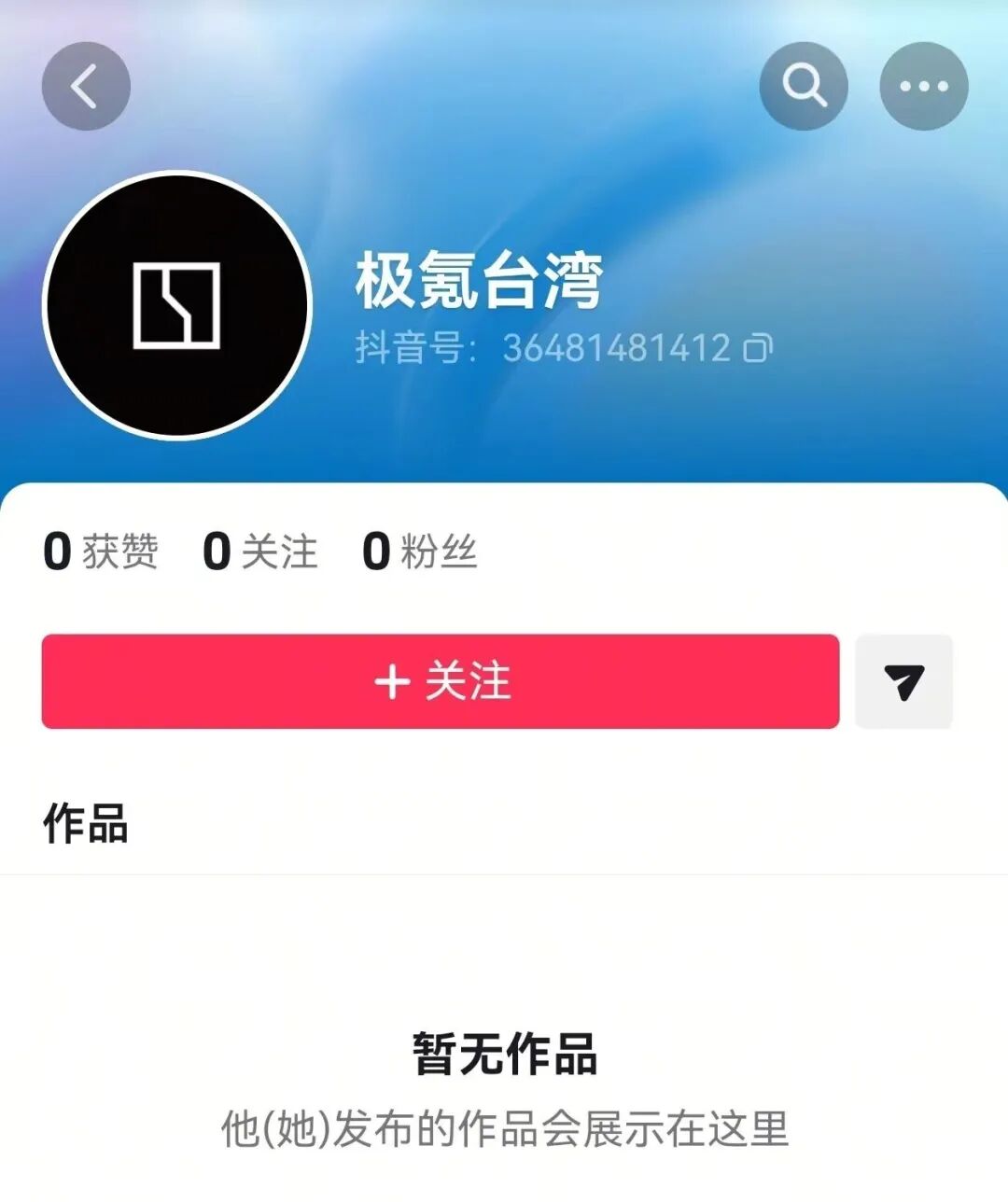Tap the 获赞 count
The image size is (1008, 1202).
click(x=101, y=552)
